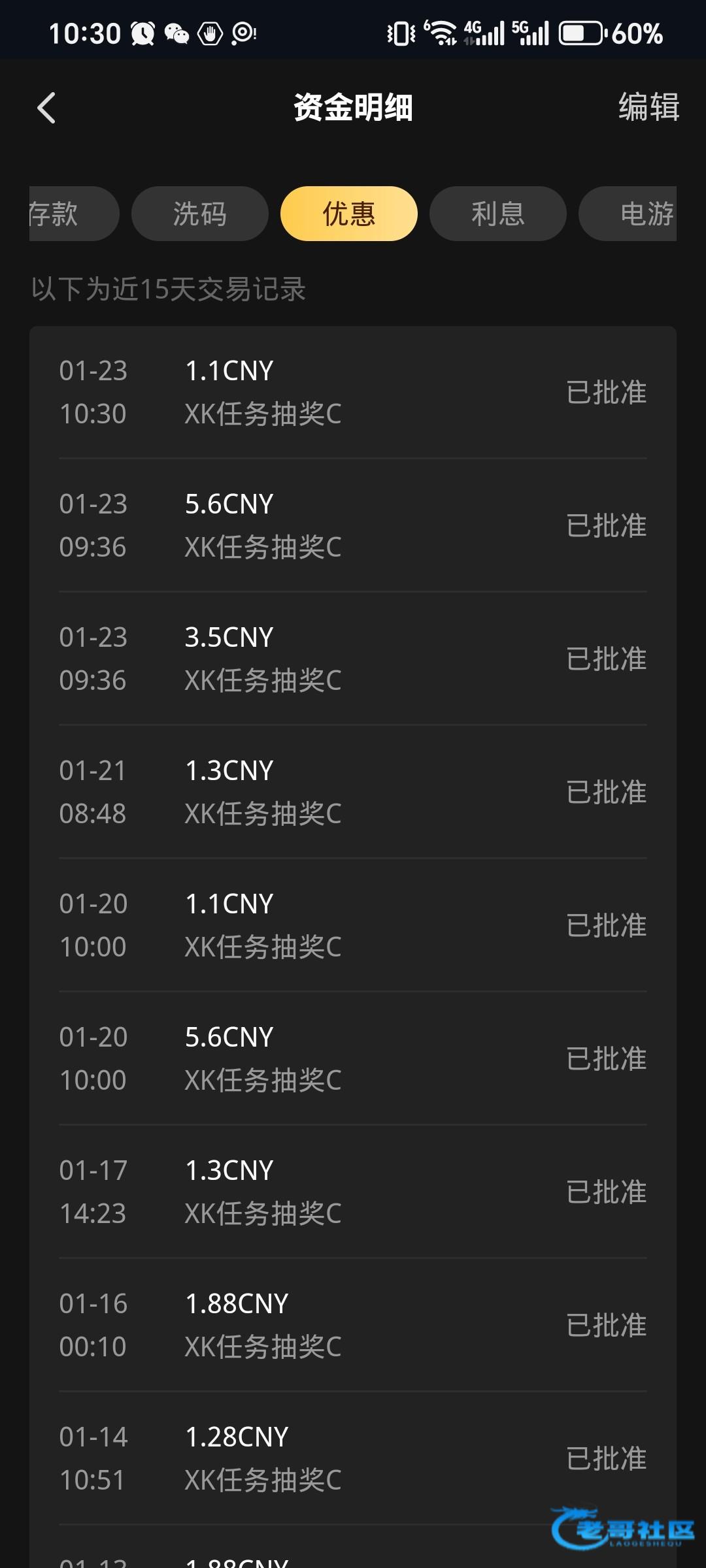Select the 优惠 filter tab
Viewport: 706px width, 1568px height.
[349, 214]
